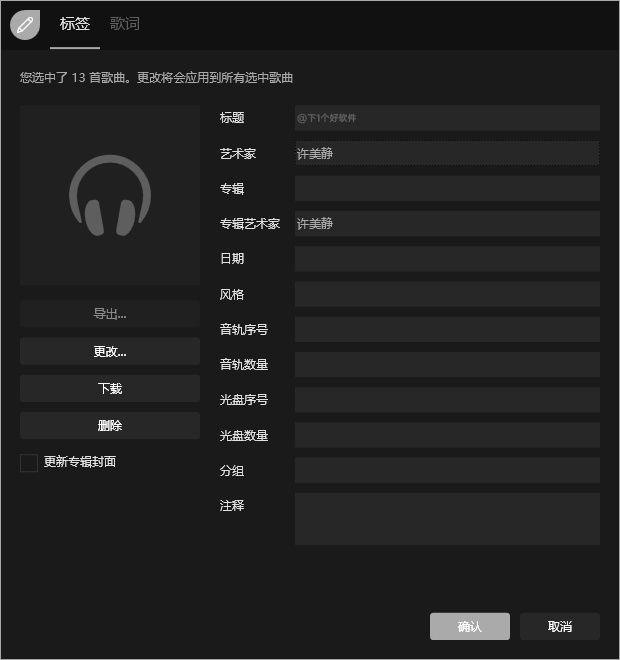Focus the 音轨序号 field
Image resolution: width=620 pixels, height=660 pixels.
447,330
